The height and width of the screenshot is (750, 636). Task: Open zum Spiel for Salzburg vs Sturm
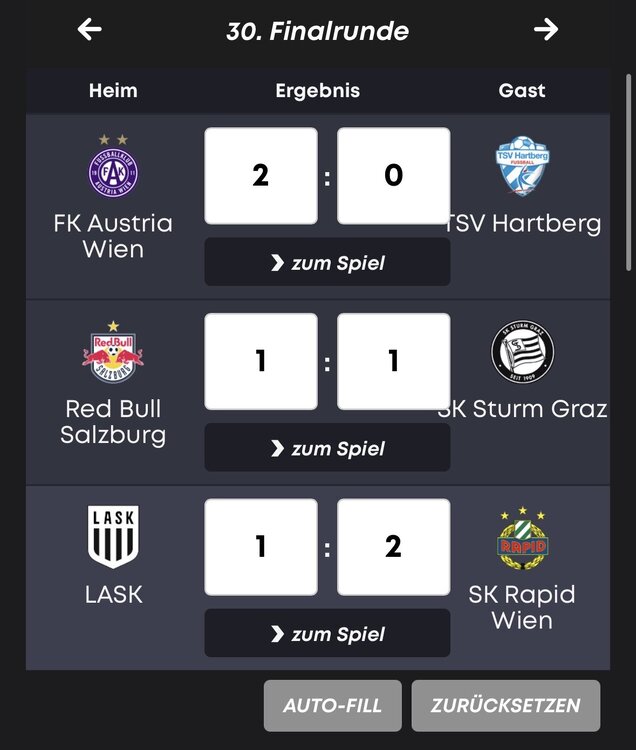tap(327, 448)
